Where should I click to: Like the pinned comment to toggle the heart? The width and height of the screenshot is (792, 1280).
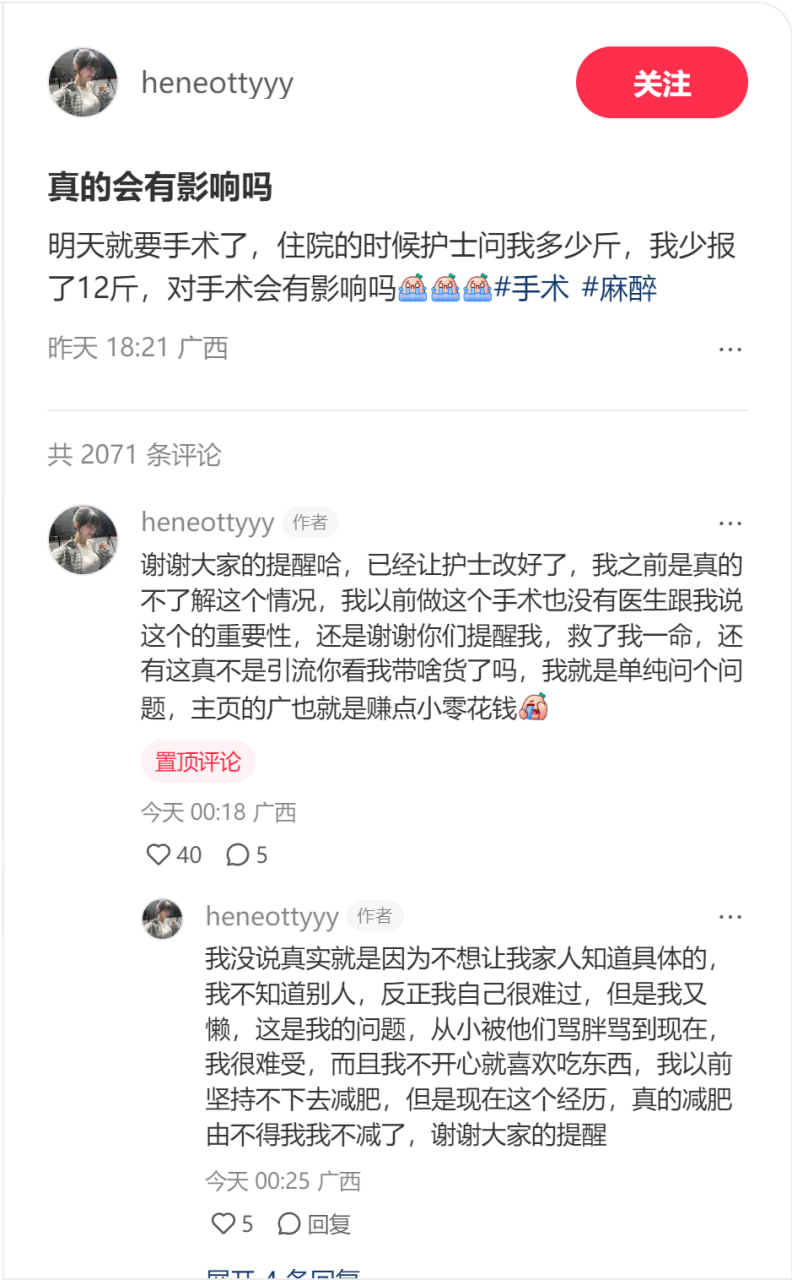tap(159, 855)
